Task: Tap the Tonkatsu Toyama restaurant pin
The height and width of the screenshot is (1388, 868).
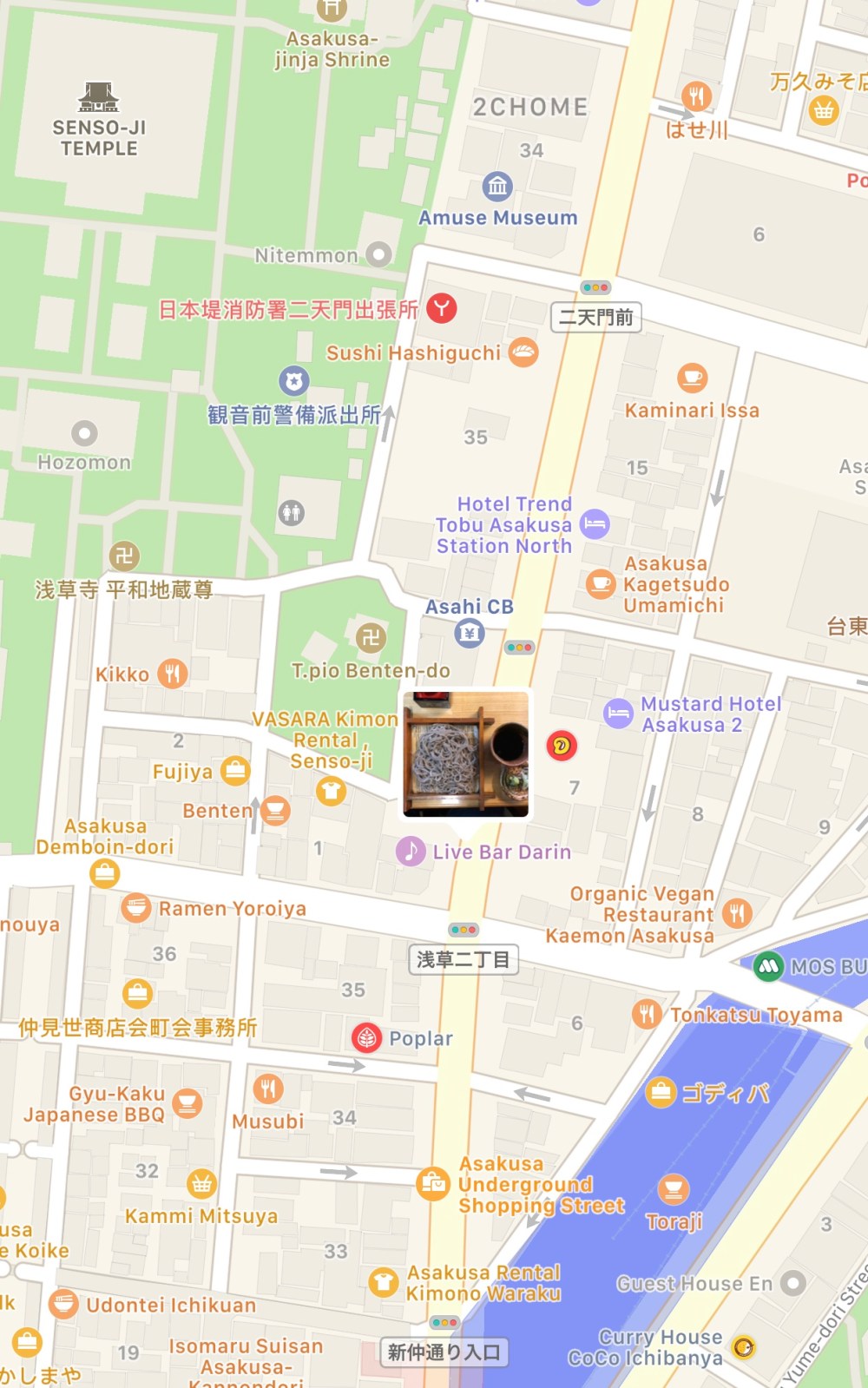Action: click(x=647, y=1014)
